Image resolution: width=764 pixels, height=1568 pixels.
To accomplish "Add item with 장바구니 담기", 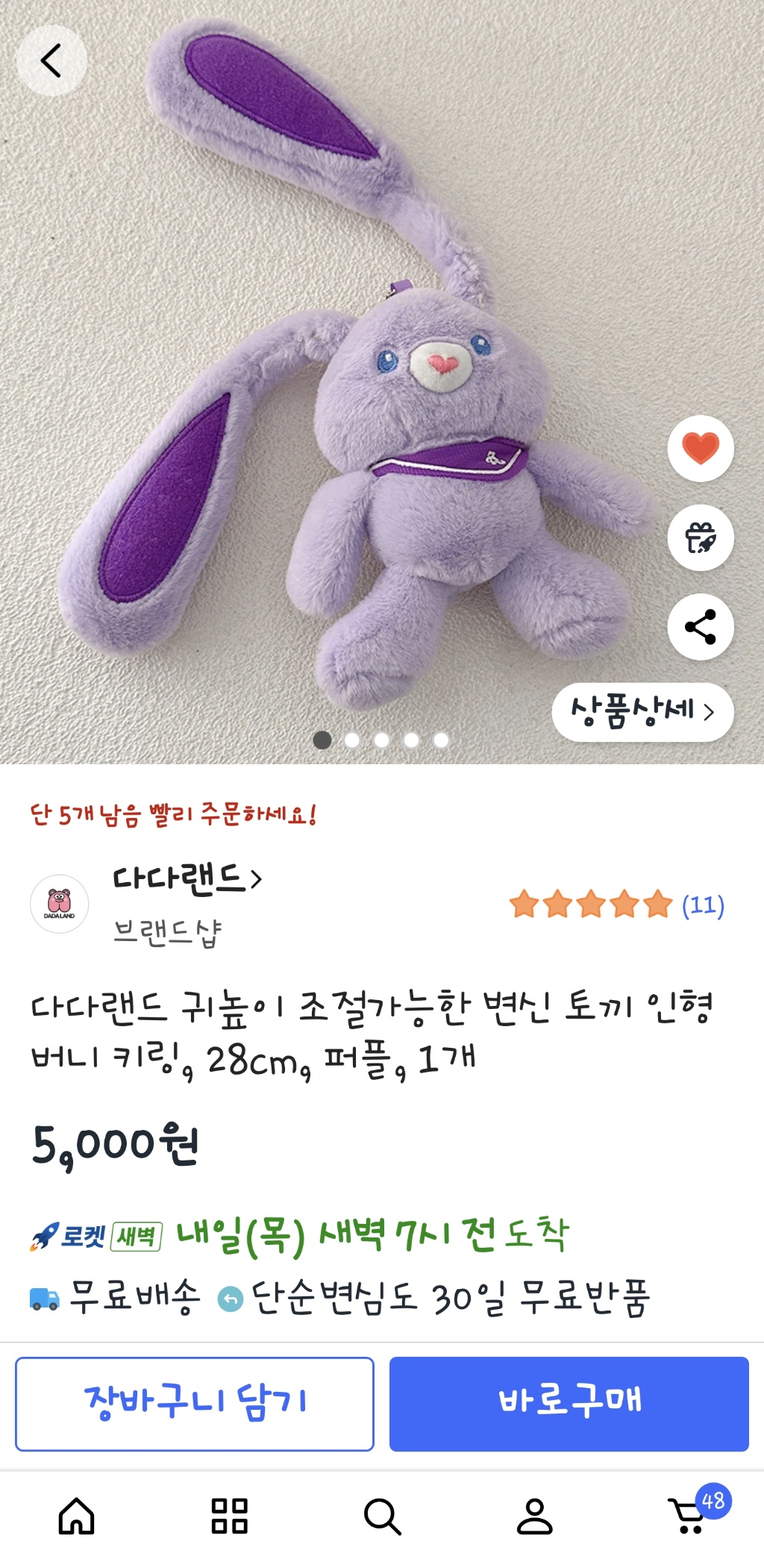I will (x=195, y=1404).
